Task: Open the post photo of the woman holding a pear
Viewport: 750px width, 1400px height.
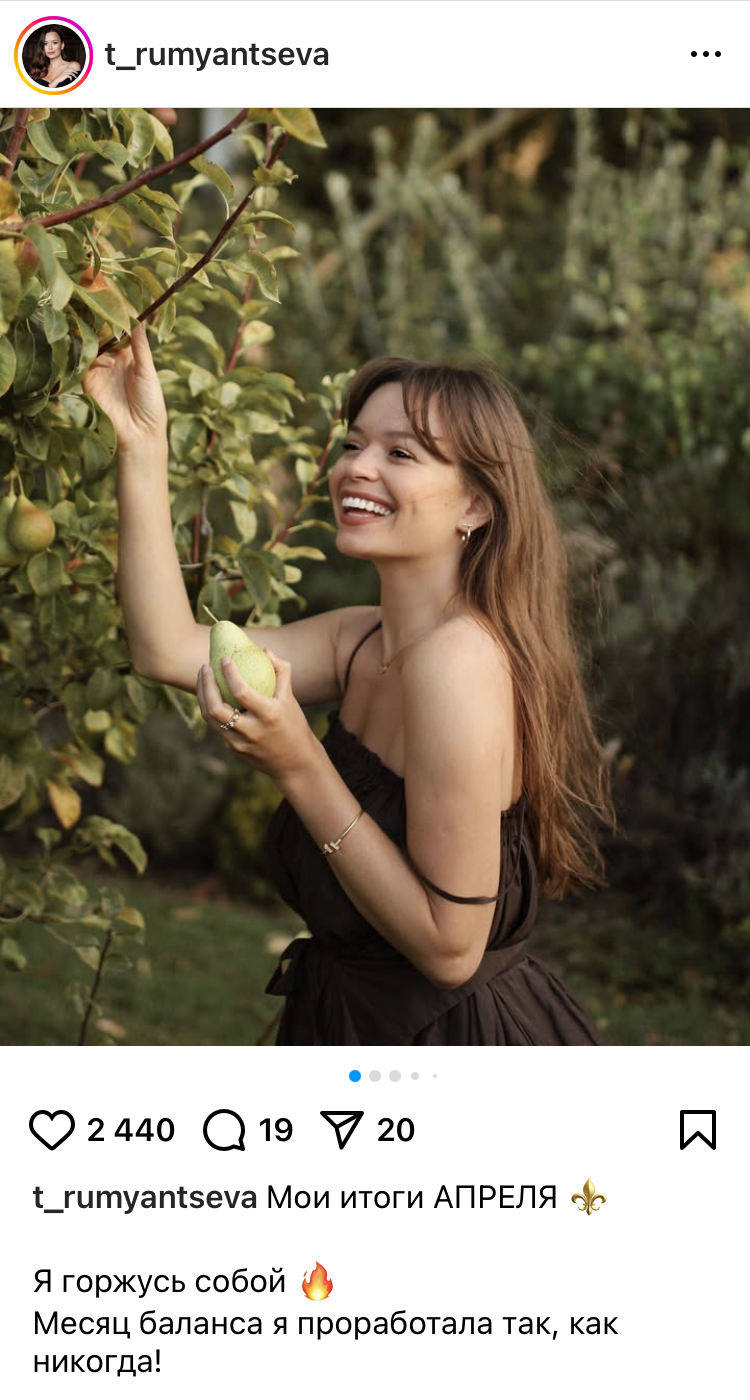Action: click(x=375, y=576)
